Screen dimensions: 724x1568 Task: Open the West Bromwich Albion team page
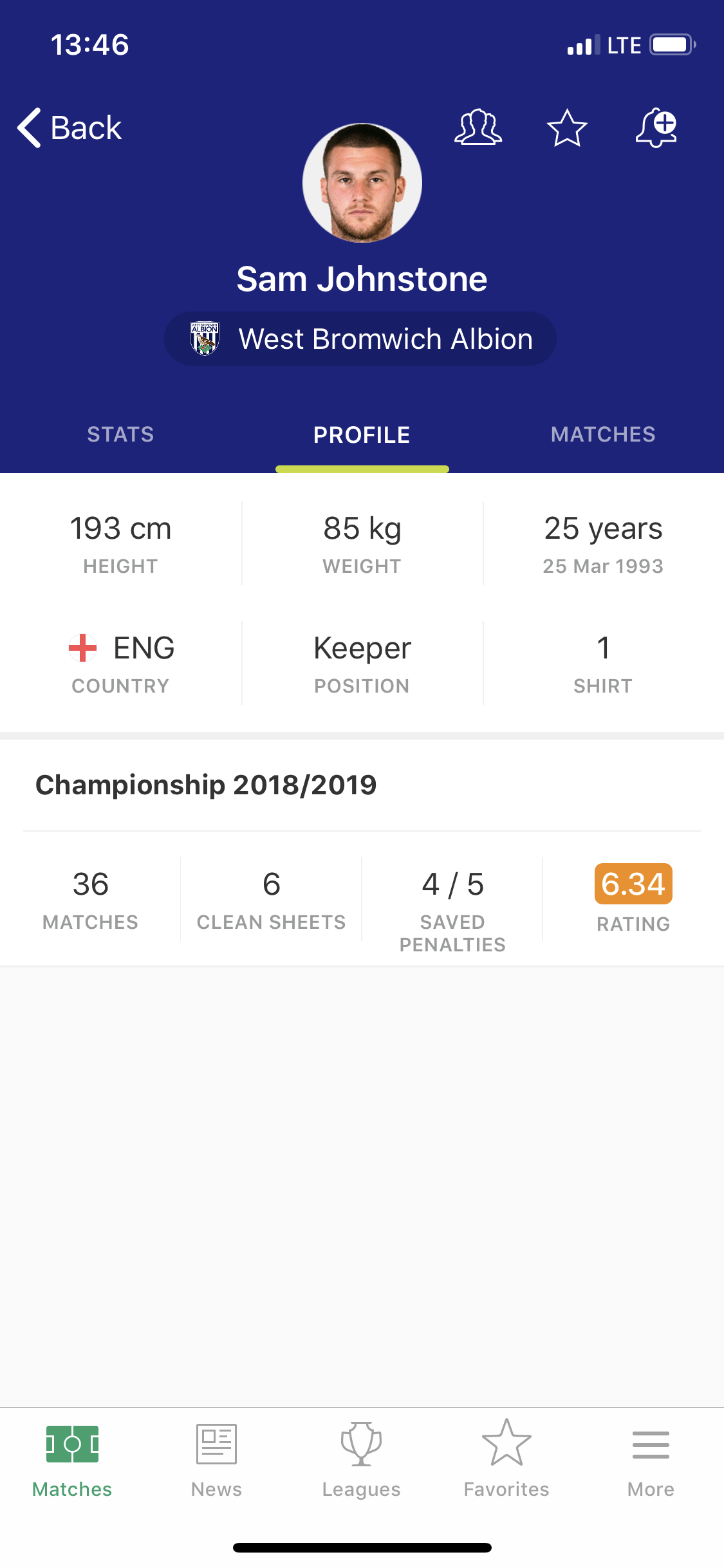click(x=360, y=339)
